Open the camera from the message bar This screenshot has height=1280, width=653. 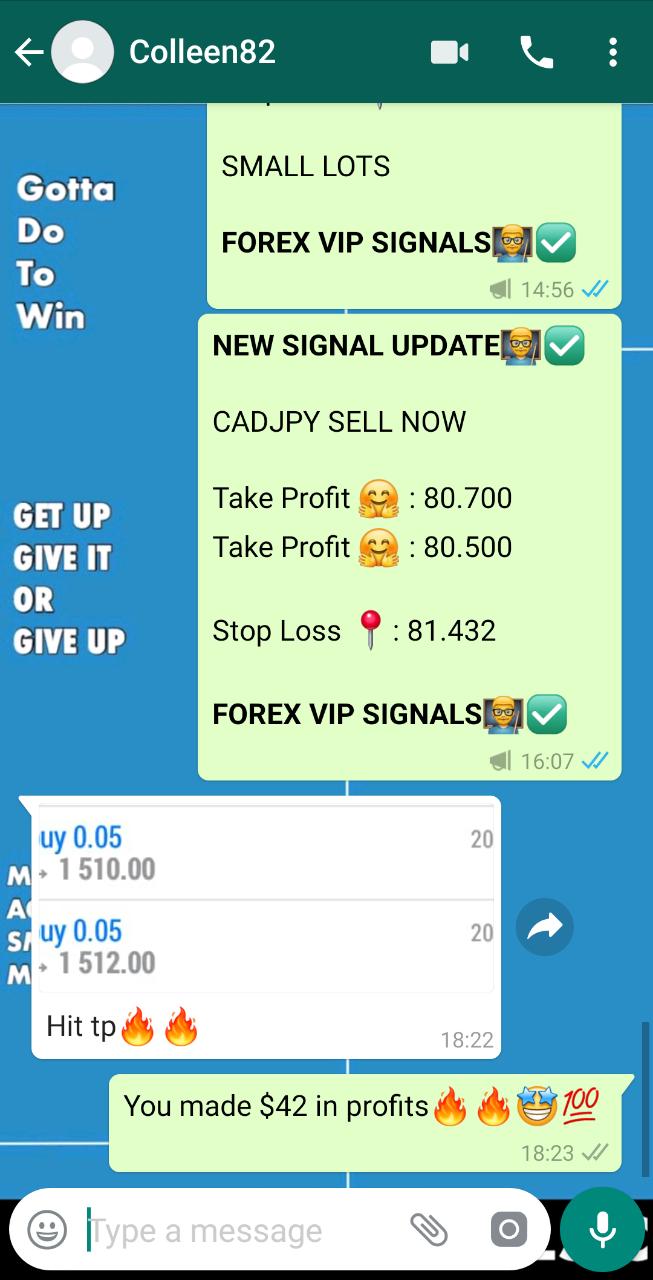[x=508, y=1230]
